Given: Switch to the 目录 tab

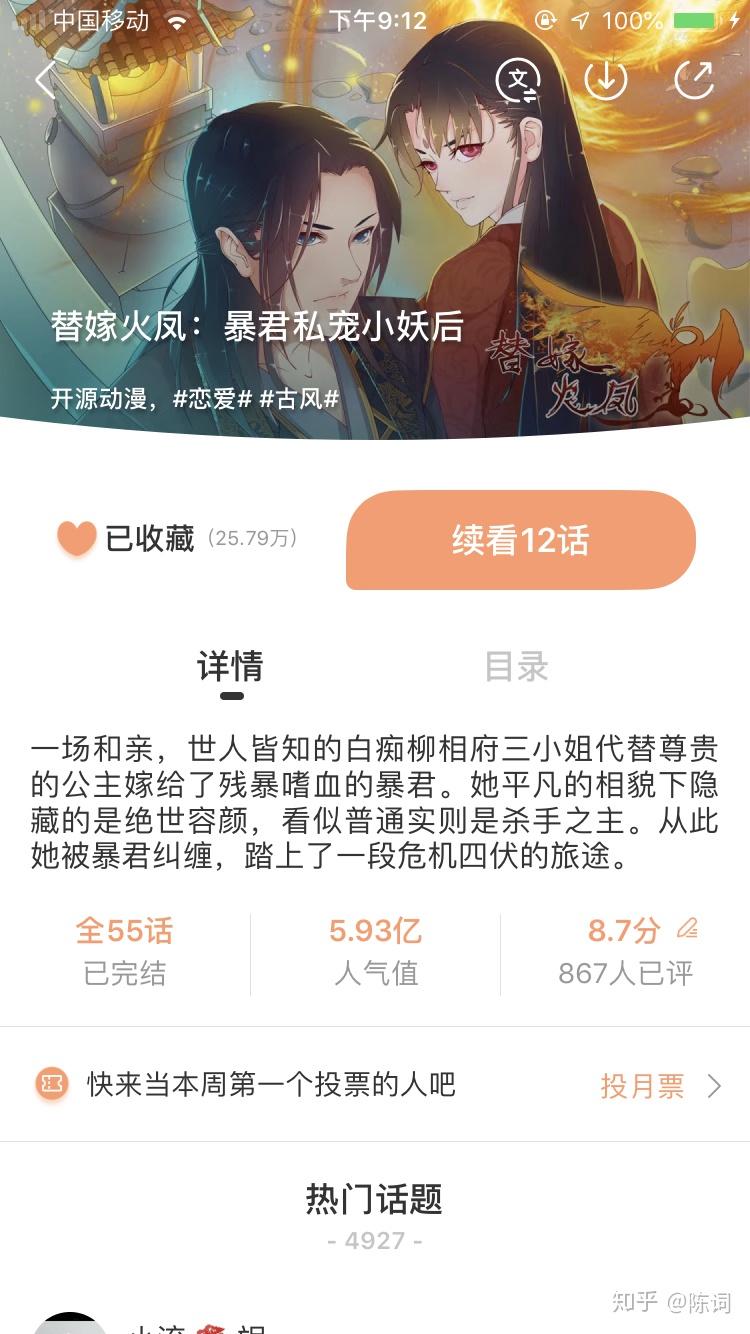Looking at the screenshot, I should [x=516, y=667].
